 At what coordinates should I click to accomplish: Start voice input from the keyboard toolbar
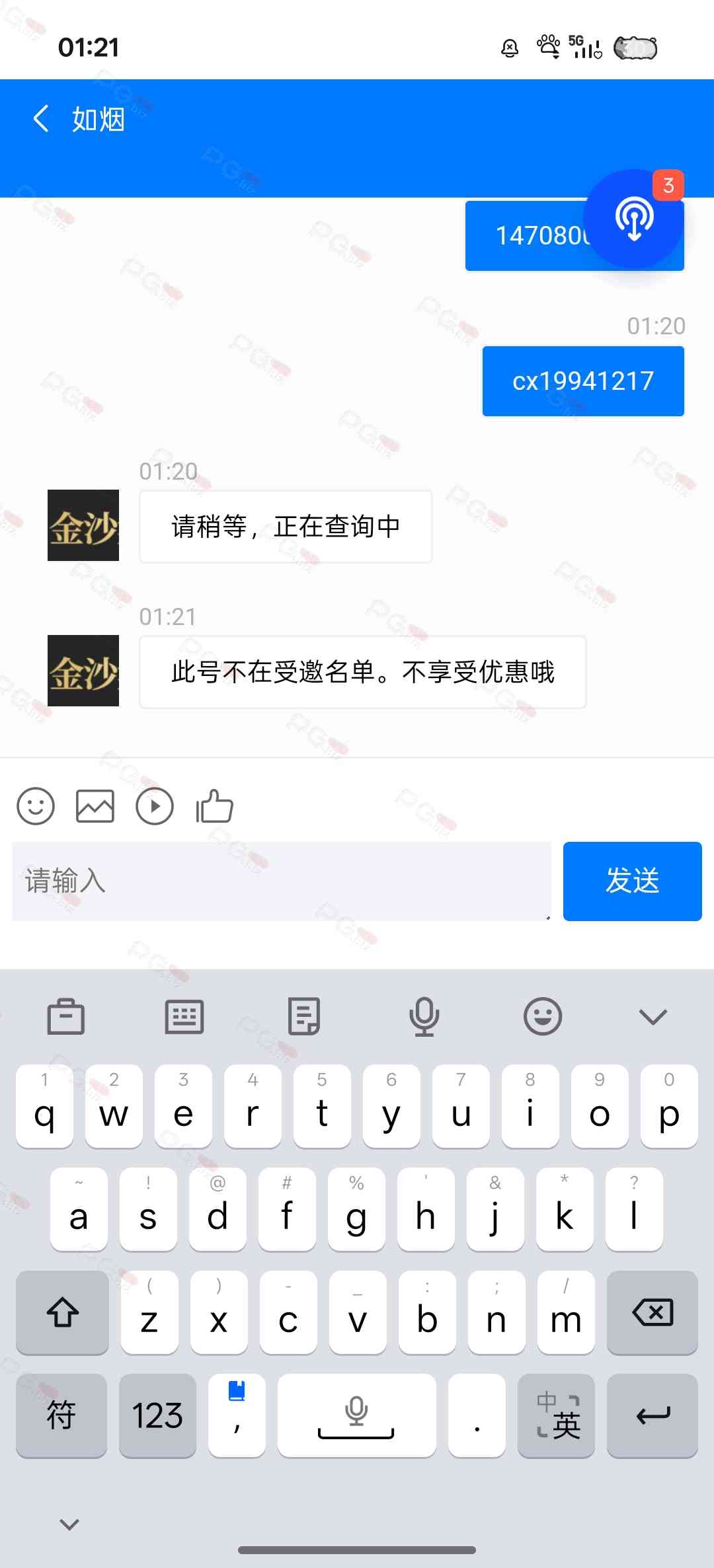424,1016
